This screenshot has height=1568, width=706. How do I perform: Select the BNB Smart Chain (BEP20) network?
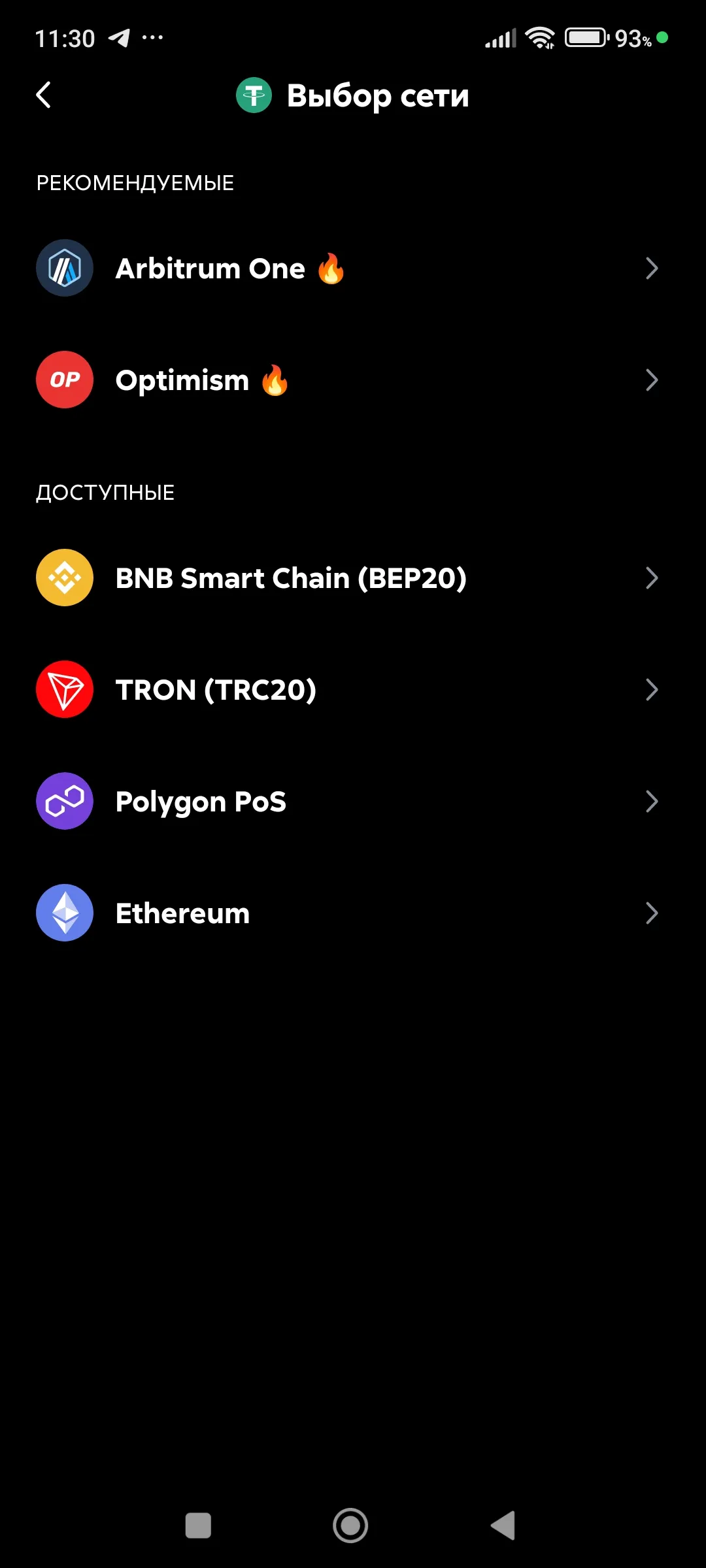point(291,578)
